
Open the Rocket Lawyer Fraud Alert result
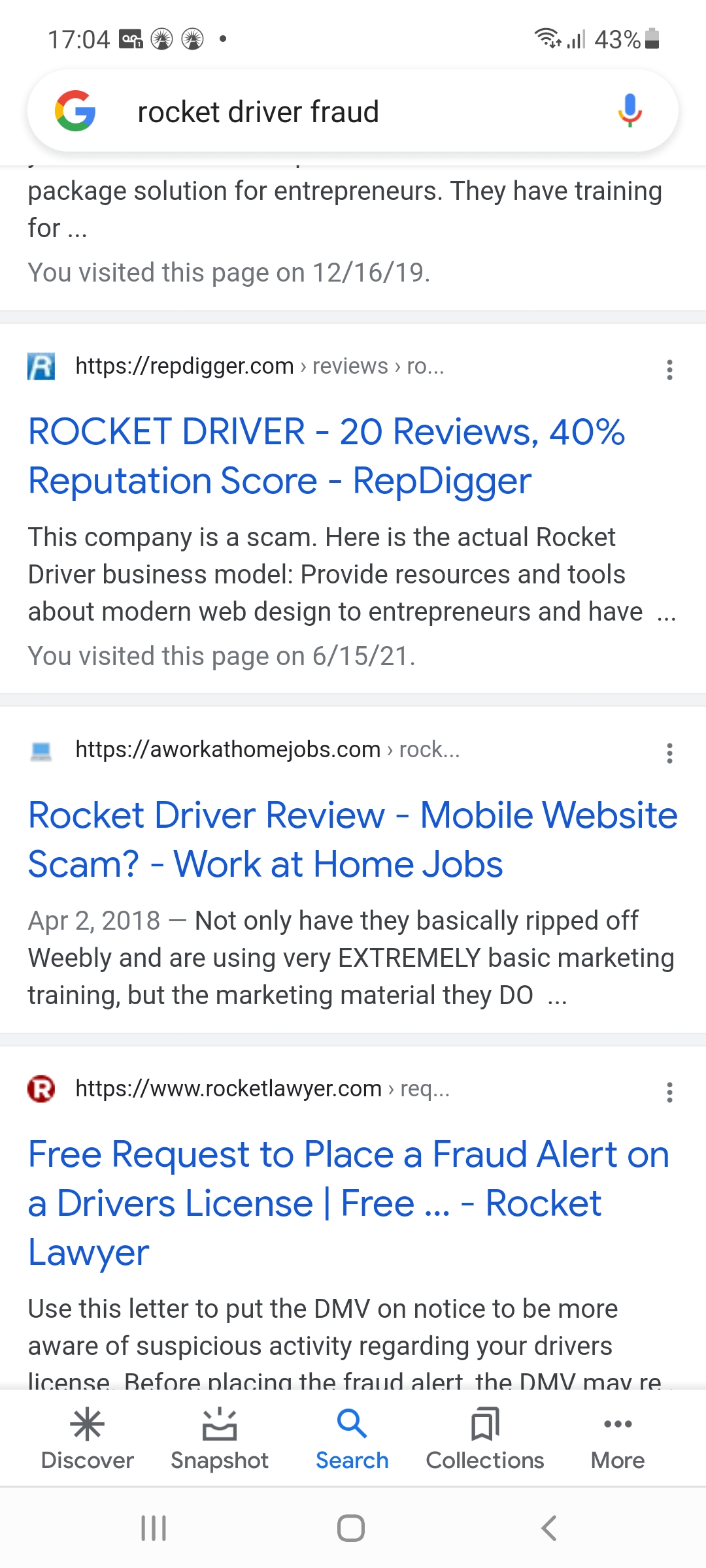348,1202
